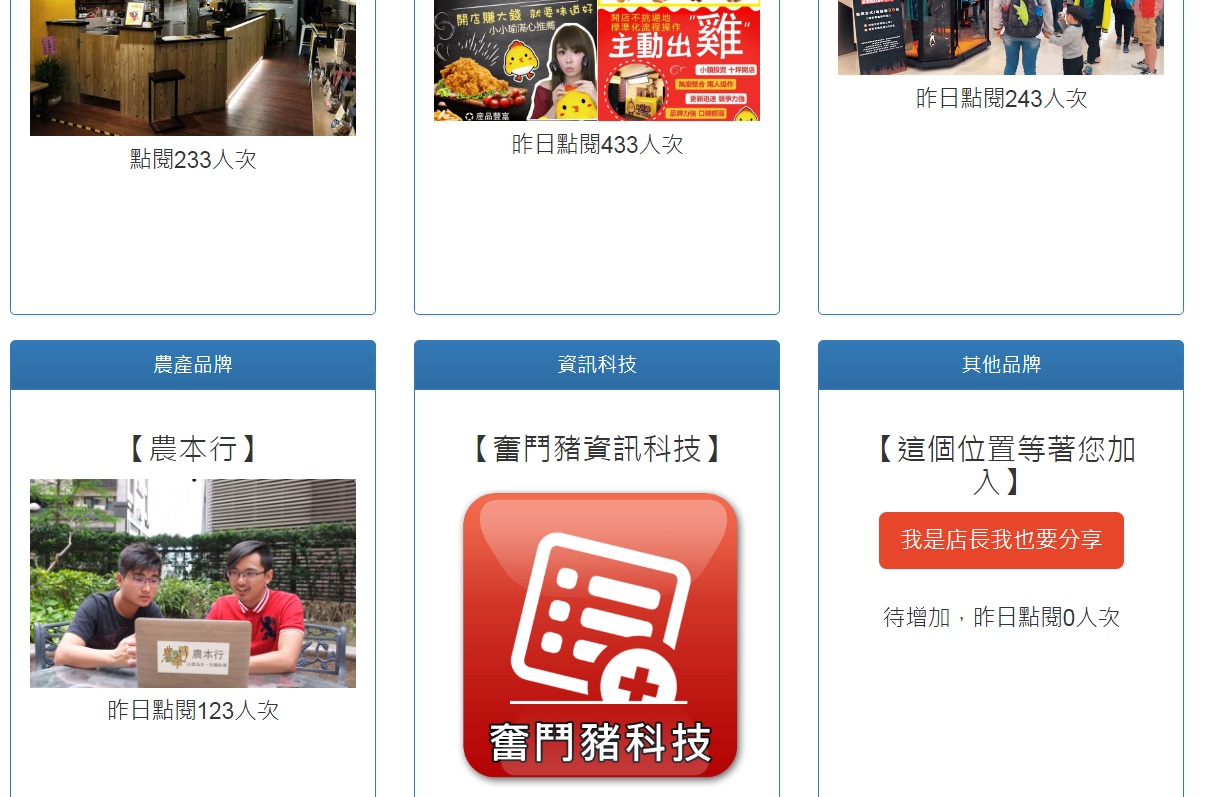This screenshot has height=797, width=1210.
Task: Tap the 我是店長我也要分享 button
Action: (1001, 540)
